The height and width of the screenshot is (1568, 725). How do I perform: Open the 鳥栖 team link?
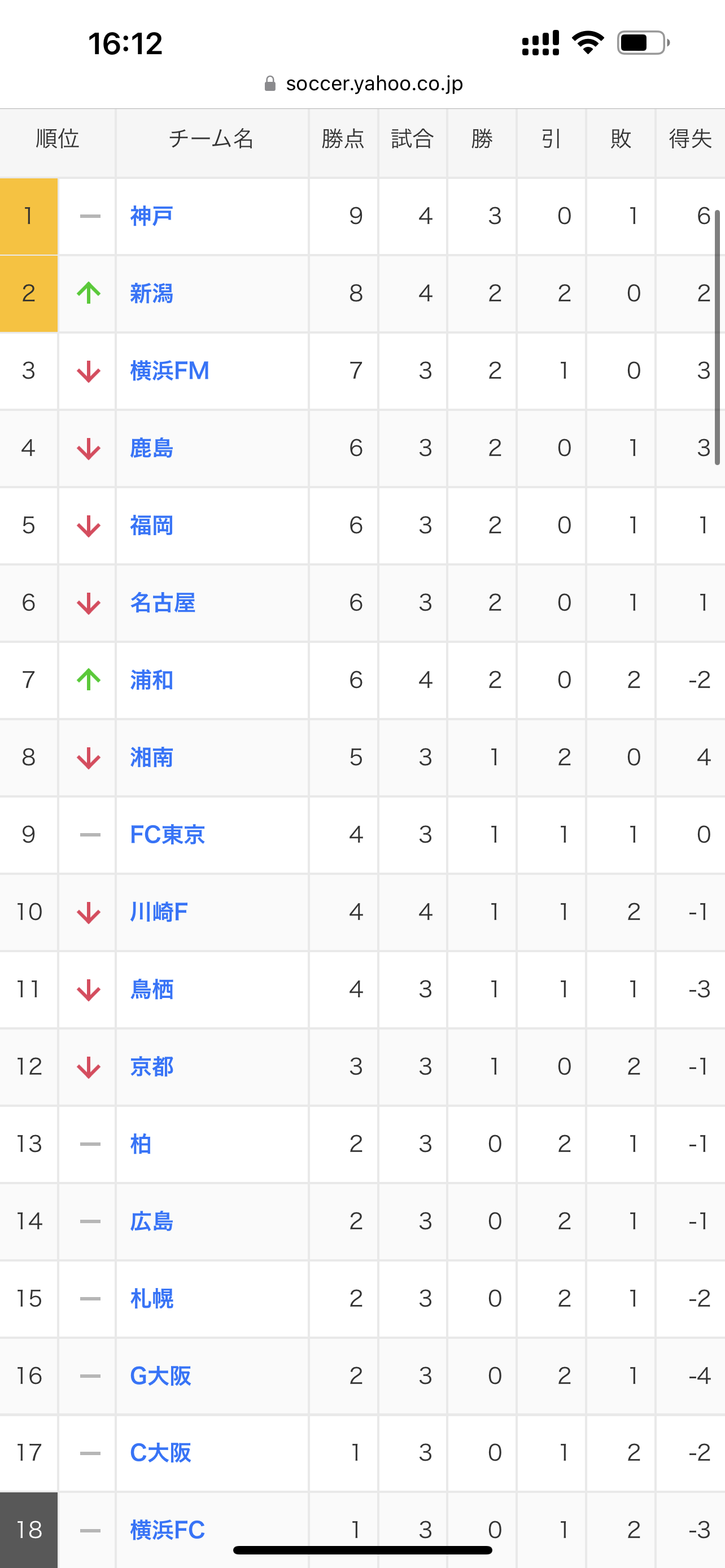tap(151, 989)
